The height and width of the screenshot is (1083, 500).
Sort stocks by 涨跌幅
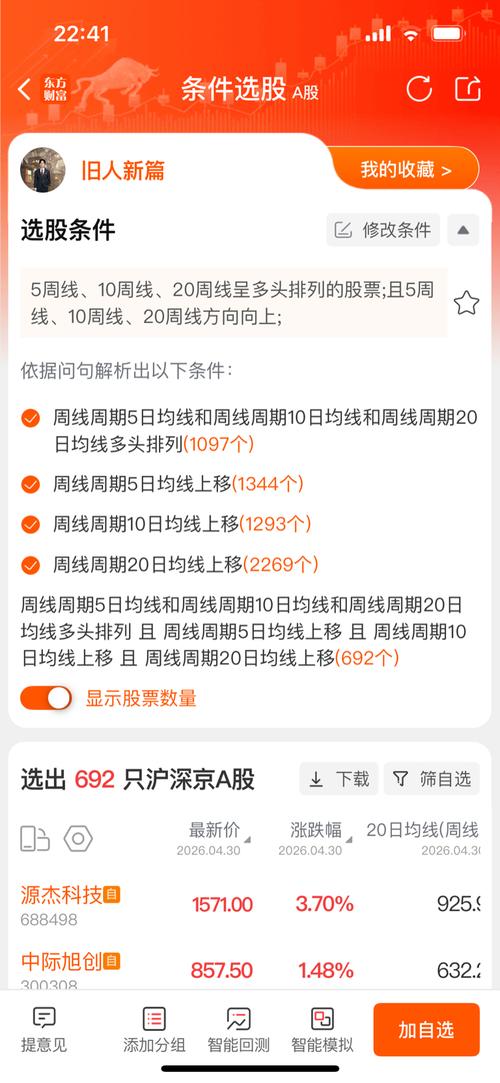click(320, 830)
